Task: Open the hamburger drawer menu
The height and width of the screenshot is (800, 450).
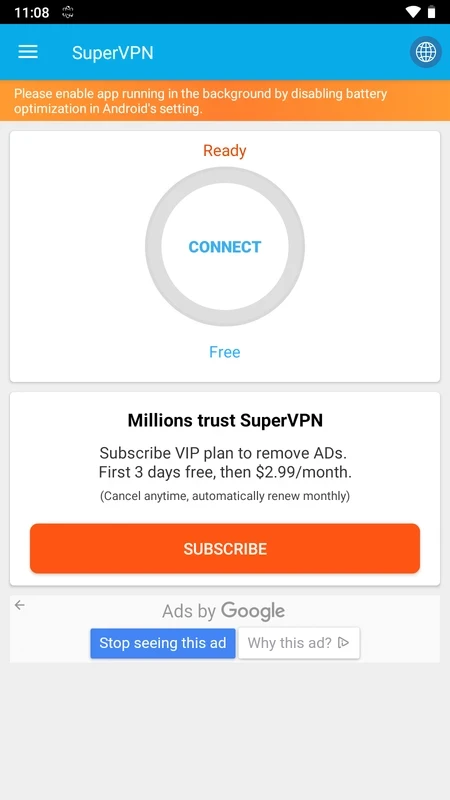Action: point(28,52)
